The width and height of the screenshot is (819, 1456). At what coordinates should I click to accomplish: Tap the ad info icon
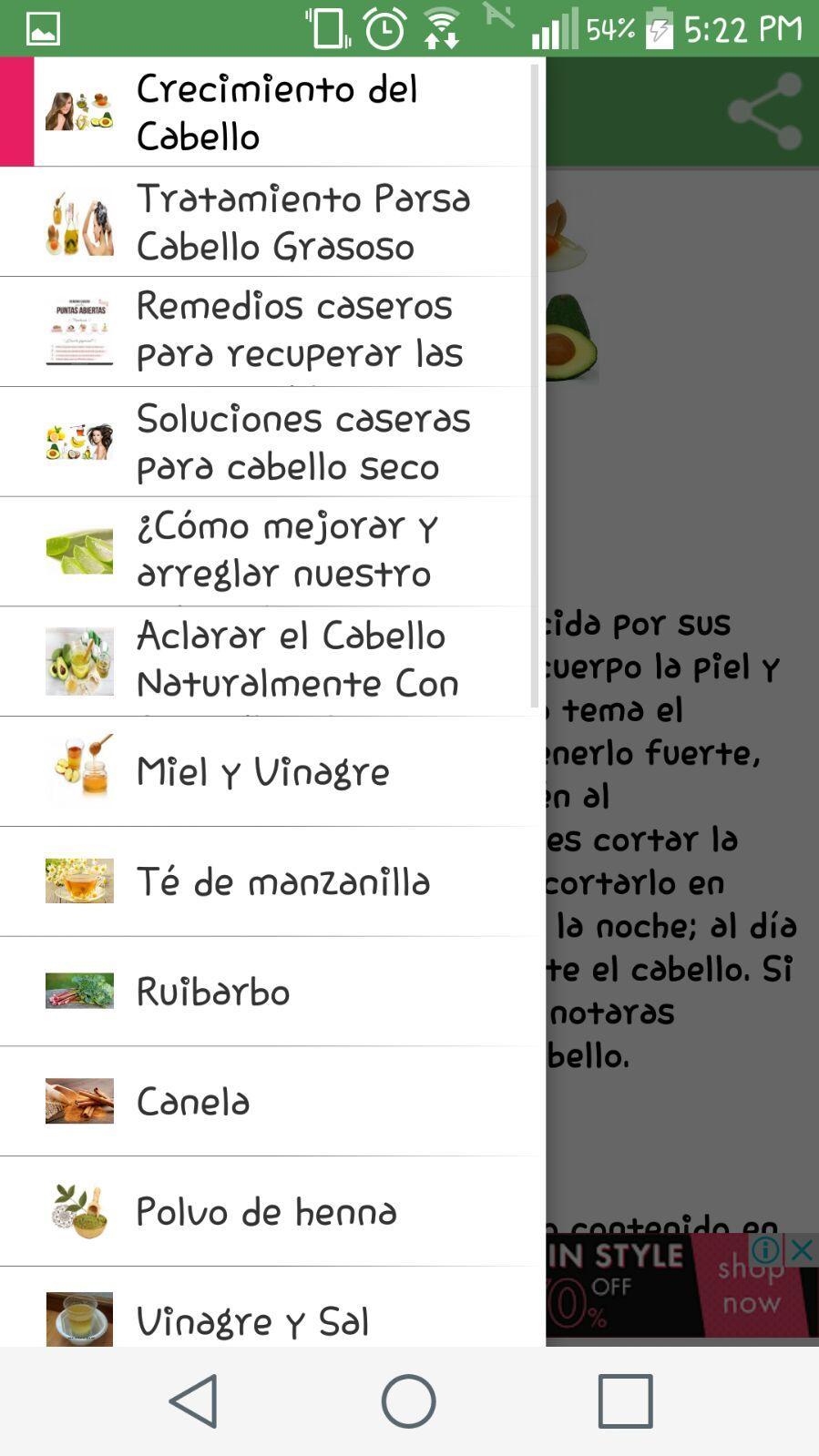click(x=767, y=1249)
